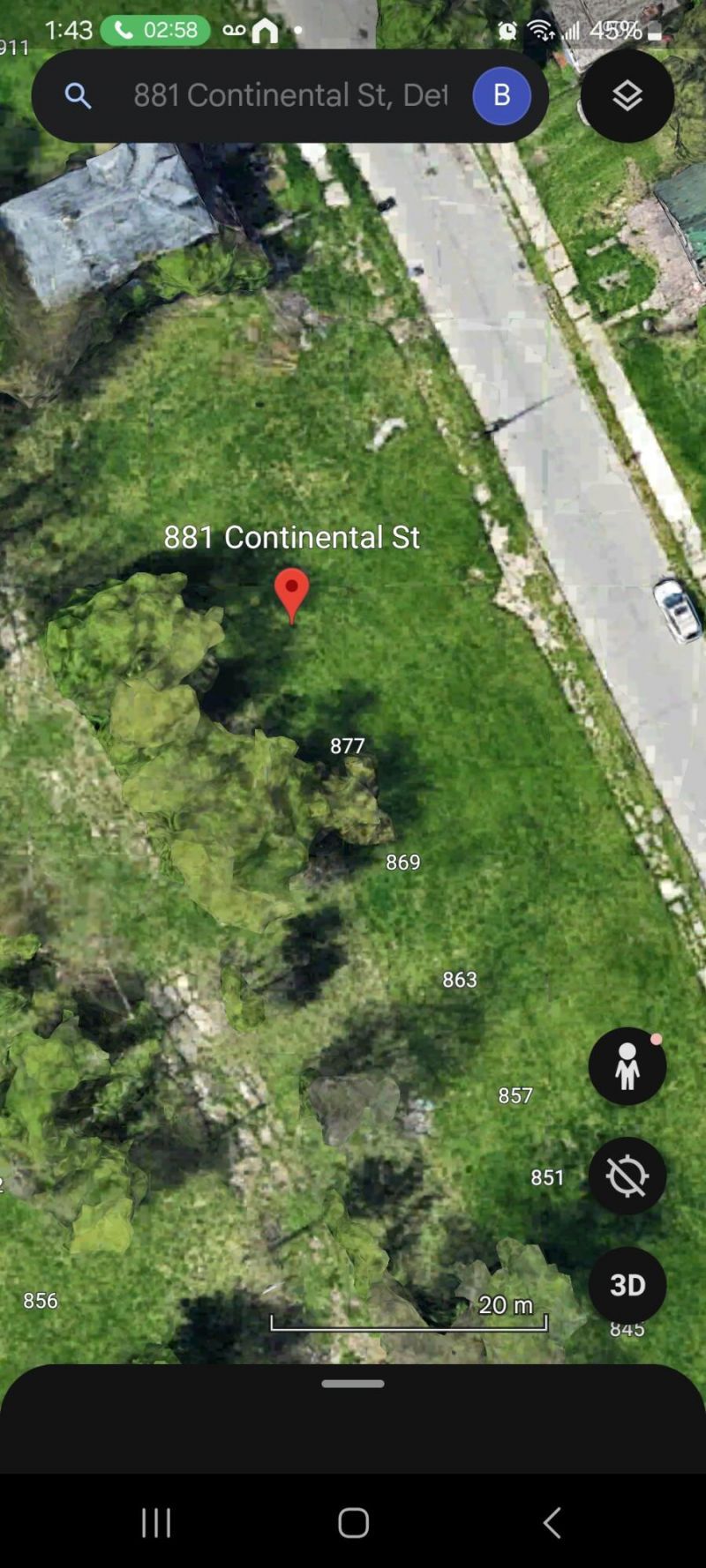
Task: Open the map layers selector
Action: point(627,95)
